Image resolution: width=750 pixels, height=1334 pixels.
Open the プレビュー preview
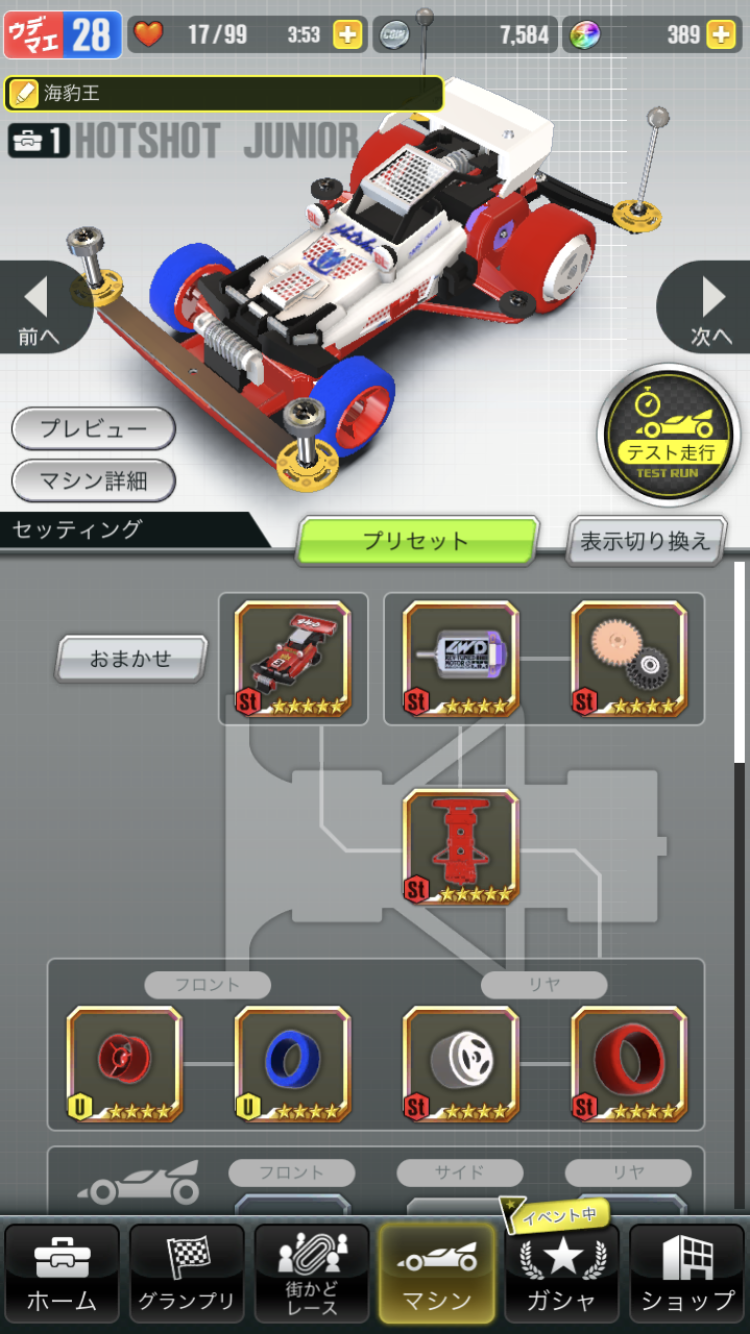[93, 428]
